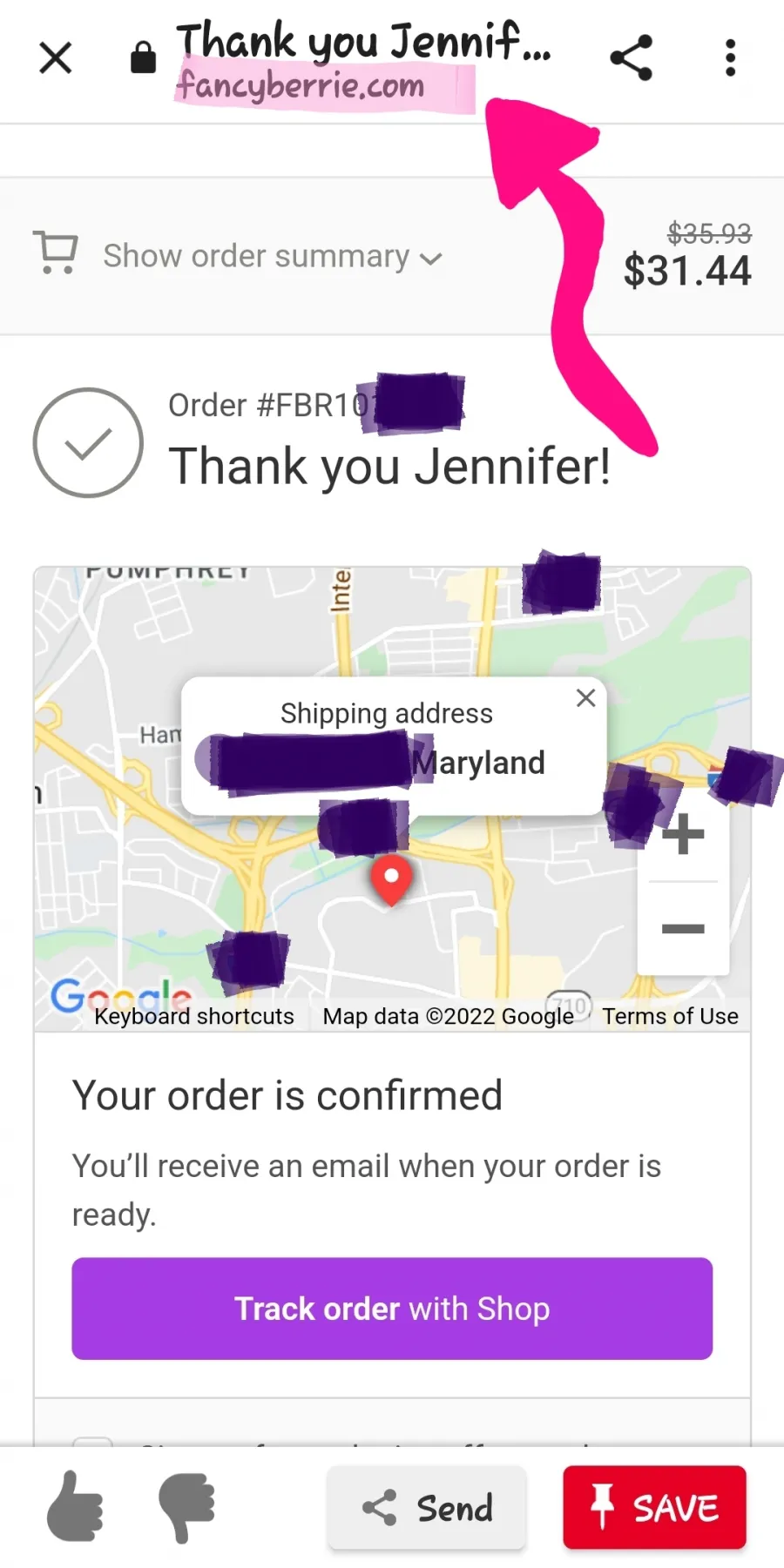Dismiss the Shipping address popup

click(x=586, y=697)
